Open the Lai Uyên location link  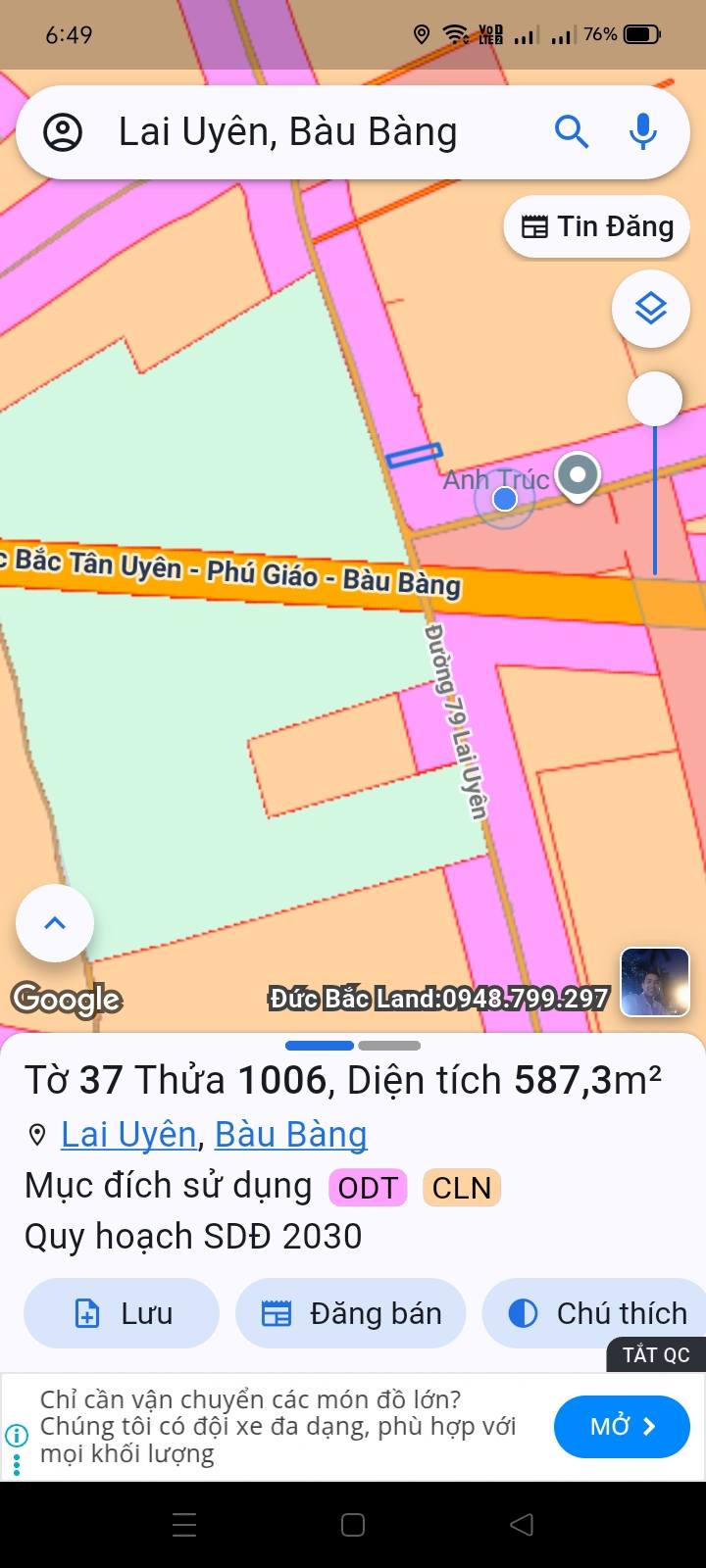click(128, 1135)
